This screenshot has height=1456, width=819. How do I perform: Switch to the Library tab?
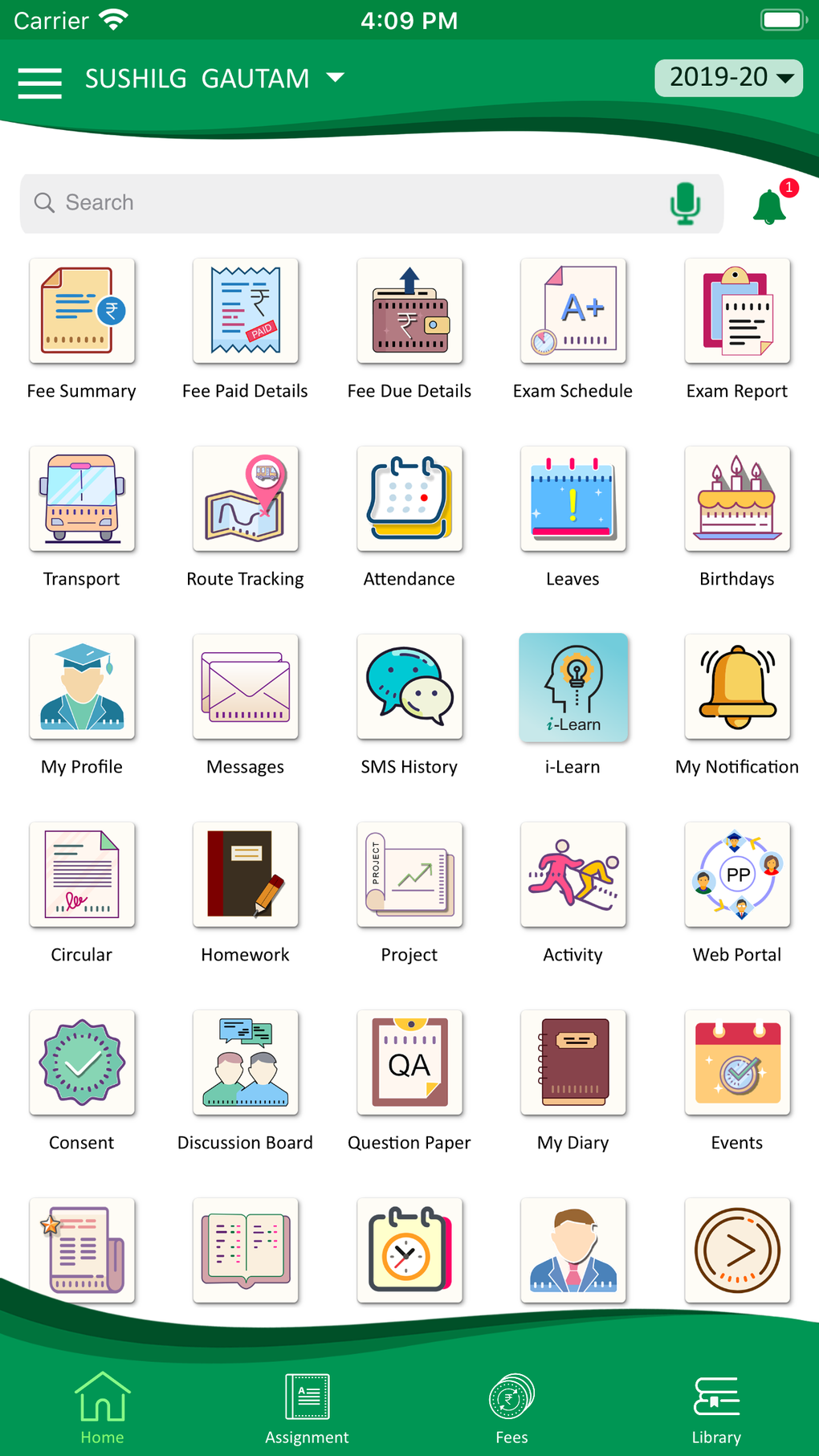[716, 1409]
